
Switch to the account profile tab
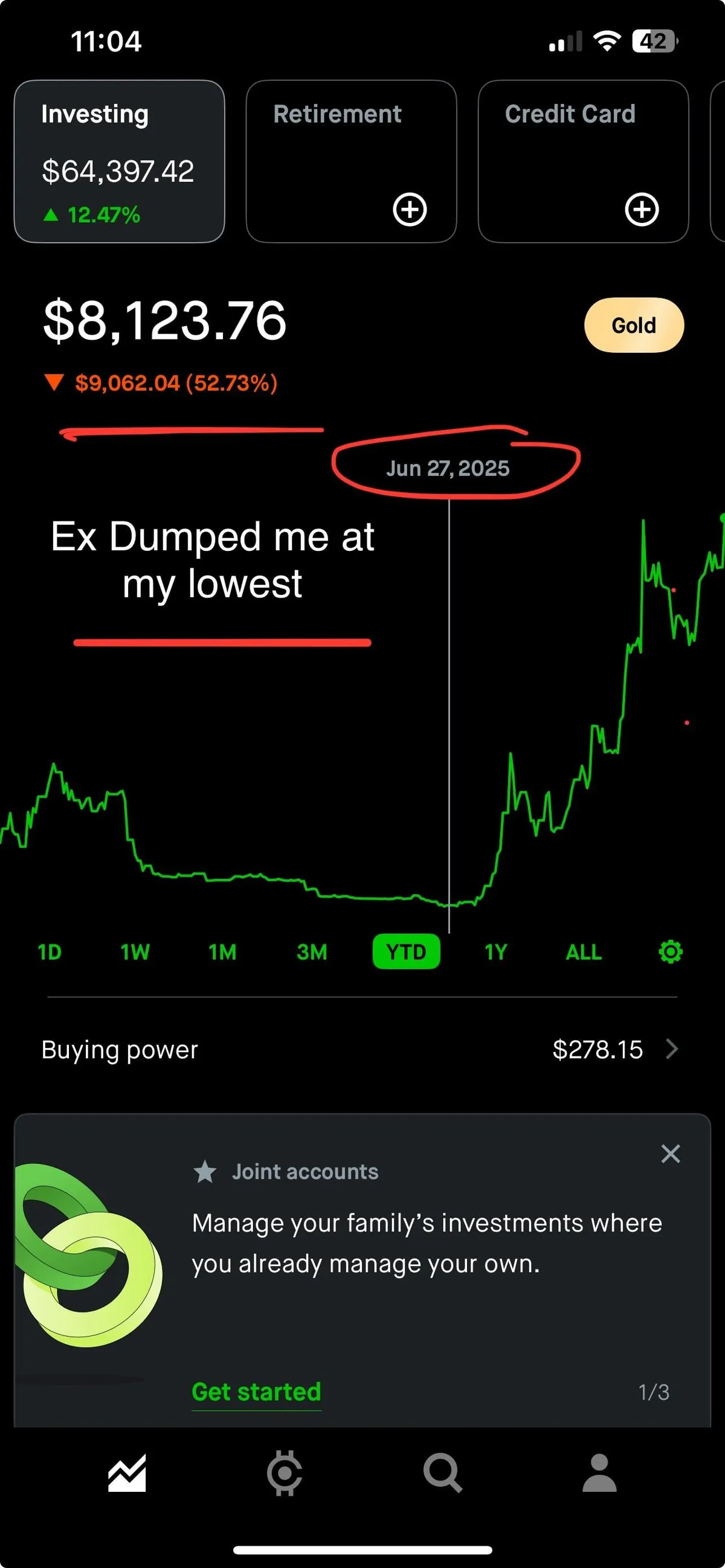click(x=599, y=1473)
